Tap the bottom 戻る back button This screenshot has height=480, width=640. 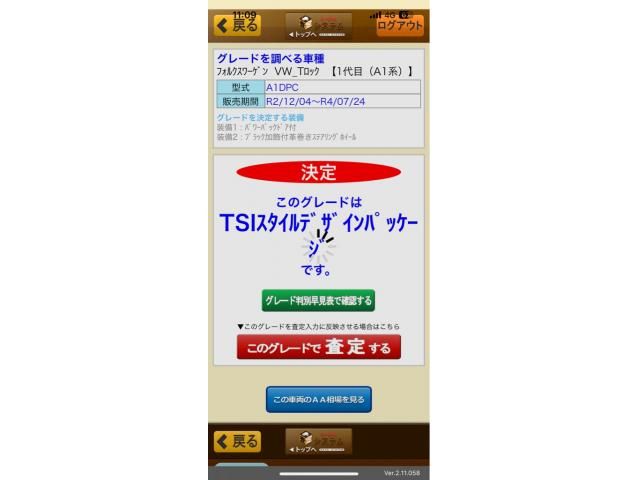[237, 441]
